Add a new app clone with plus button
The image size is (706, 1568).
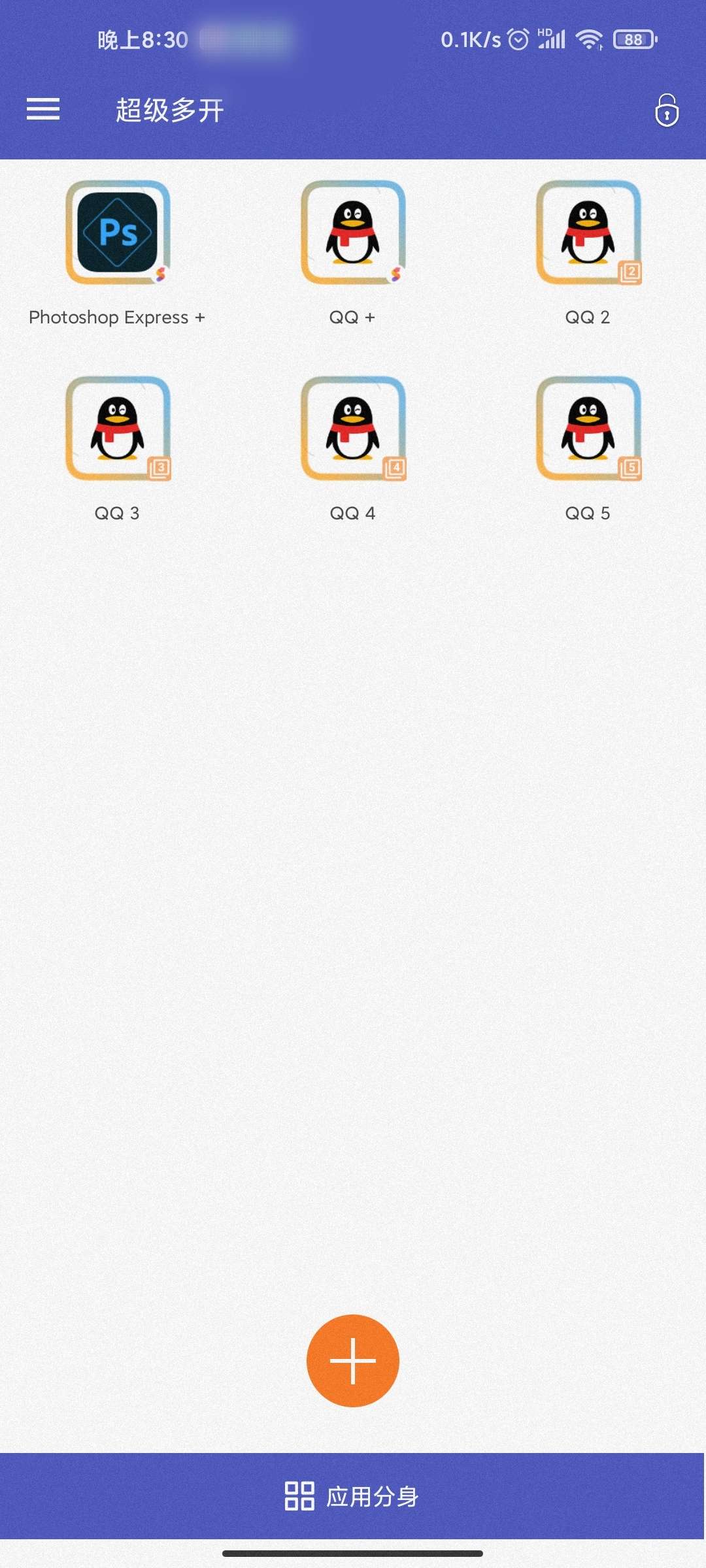coord(353,1360)
